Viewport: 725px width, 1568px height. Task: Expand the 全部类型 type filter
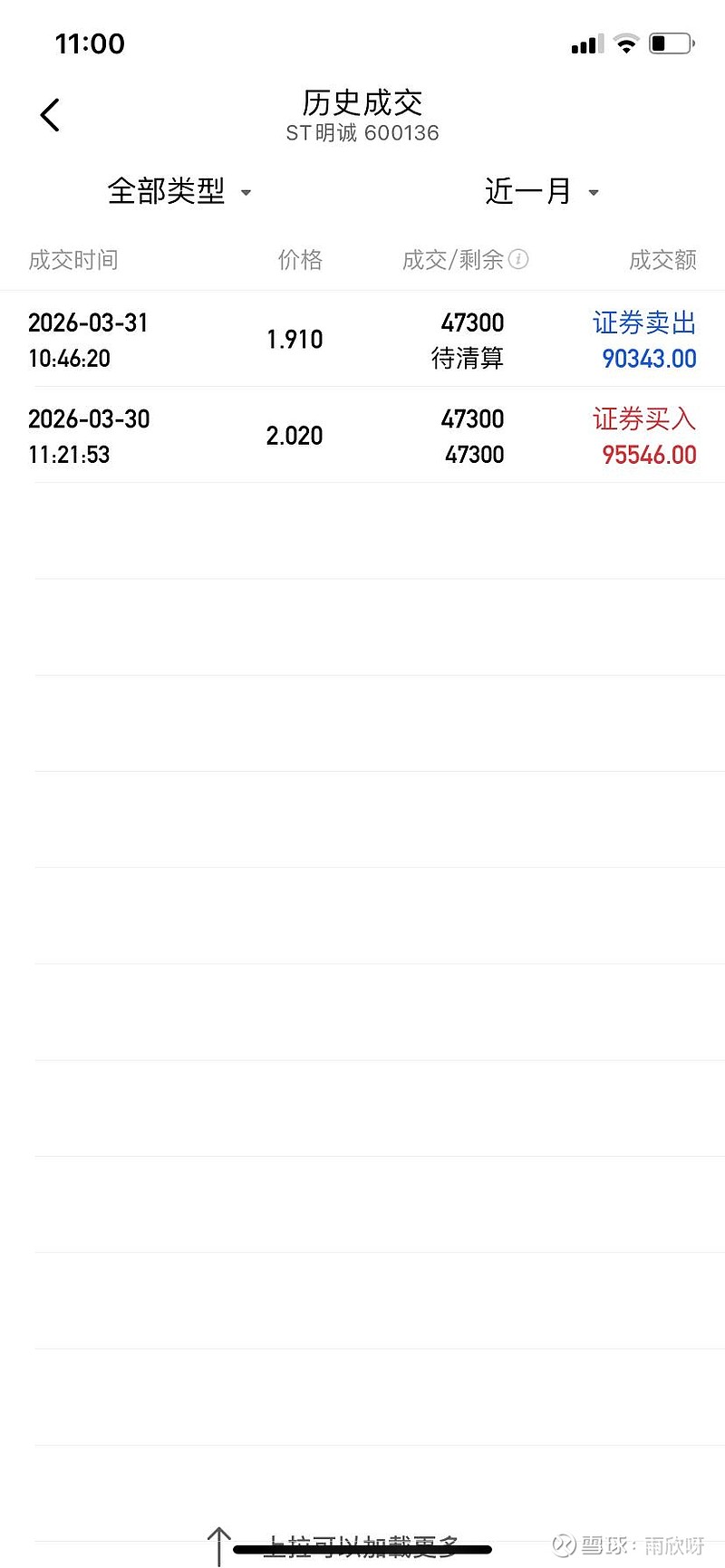pos(179,192)
